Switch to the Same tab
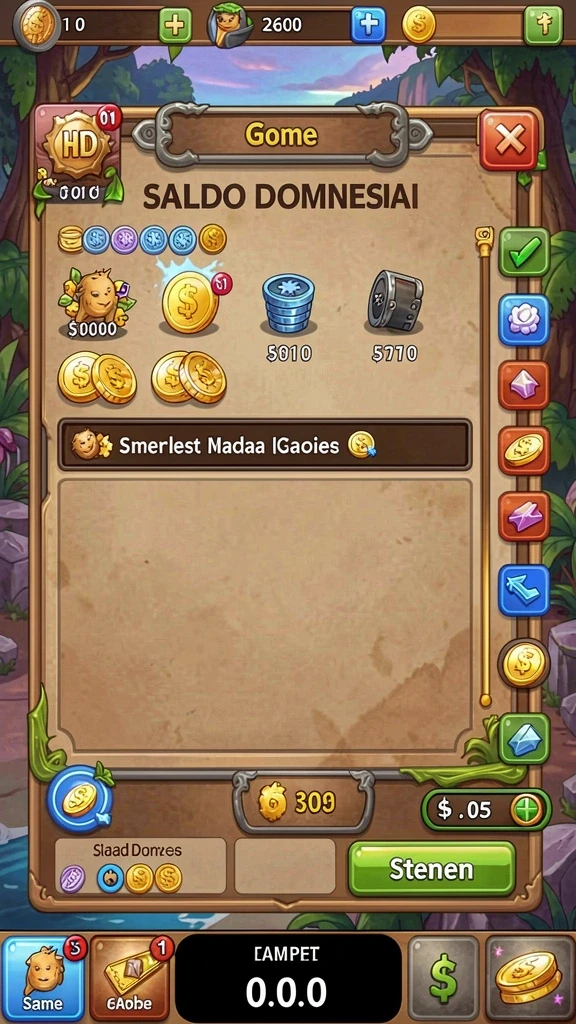Image resolution: width=576 pixels, height=1024 pixels. pyautogui.click(x=43, y=978)
